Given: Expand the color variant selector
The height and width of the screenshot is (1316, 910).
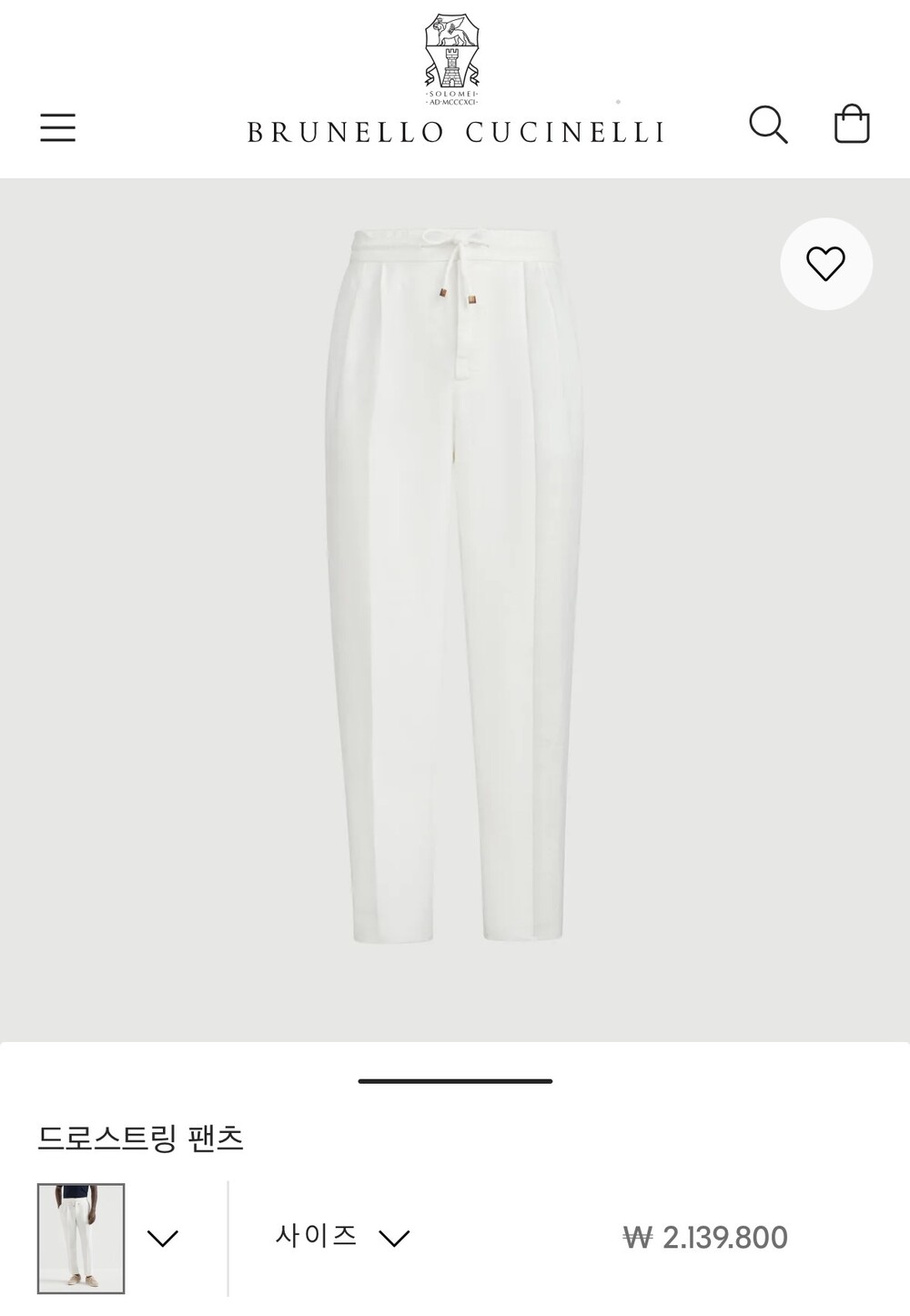Looking at the screenshot, I should coord(163,1238).
